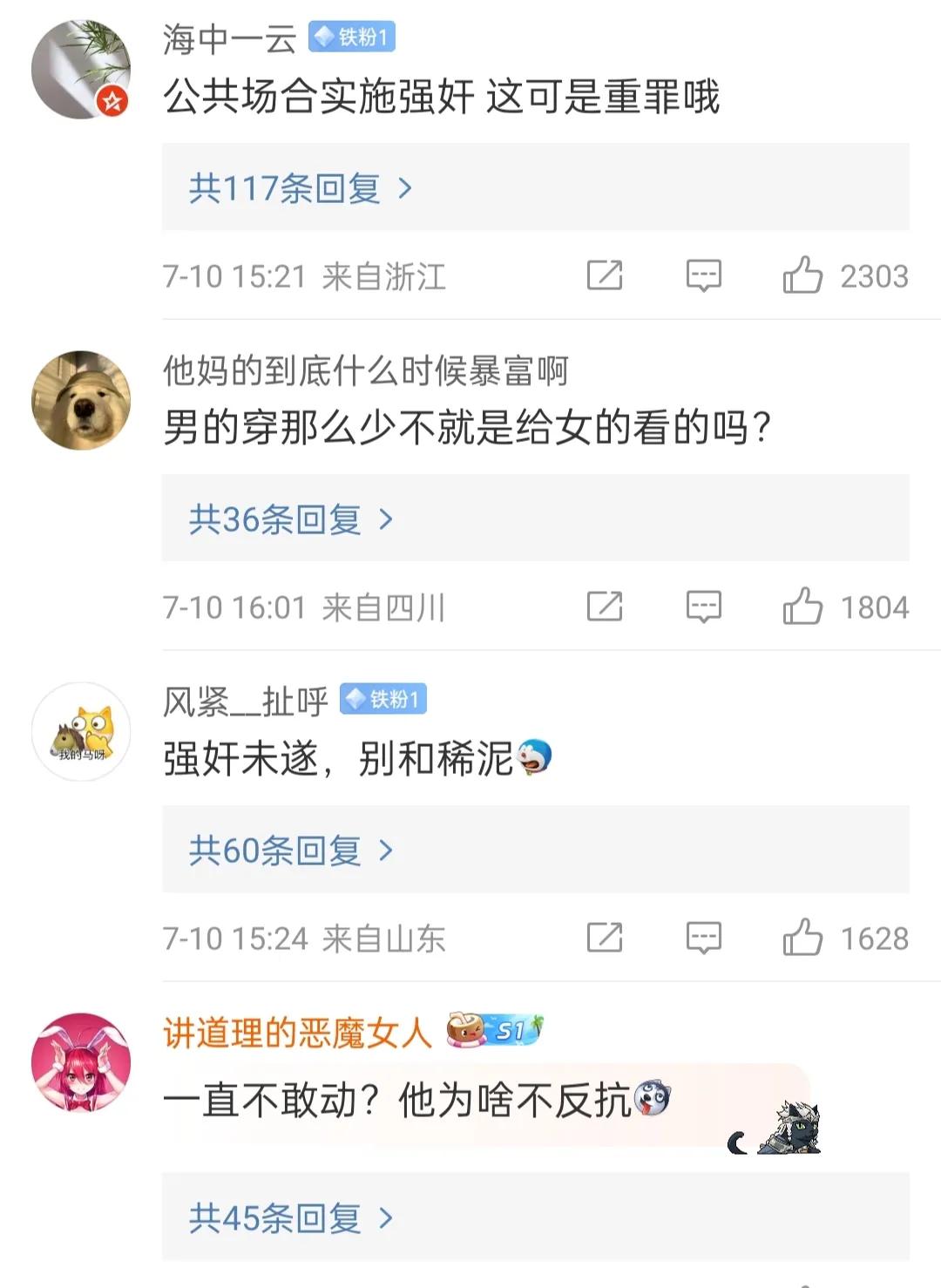
Task: Expand the 共36条回复 replies
Action: (291, 519)
